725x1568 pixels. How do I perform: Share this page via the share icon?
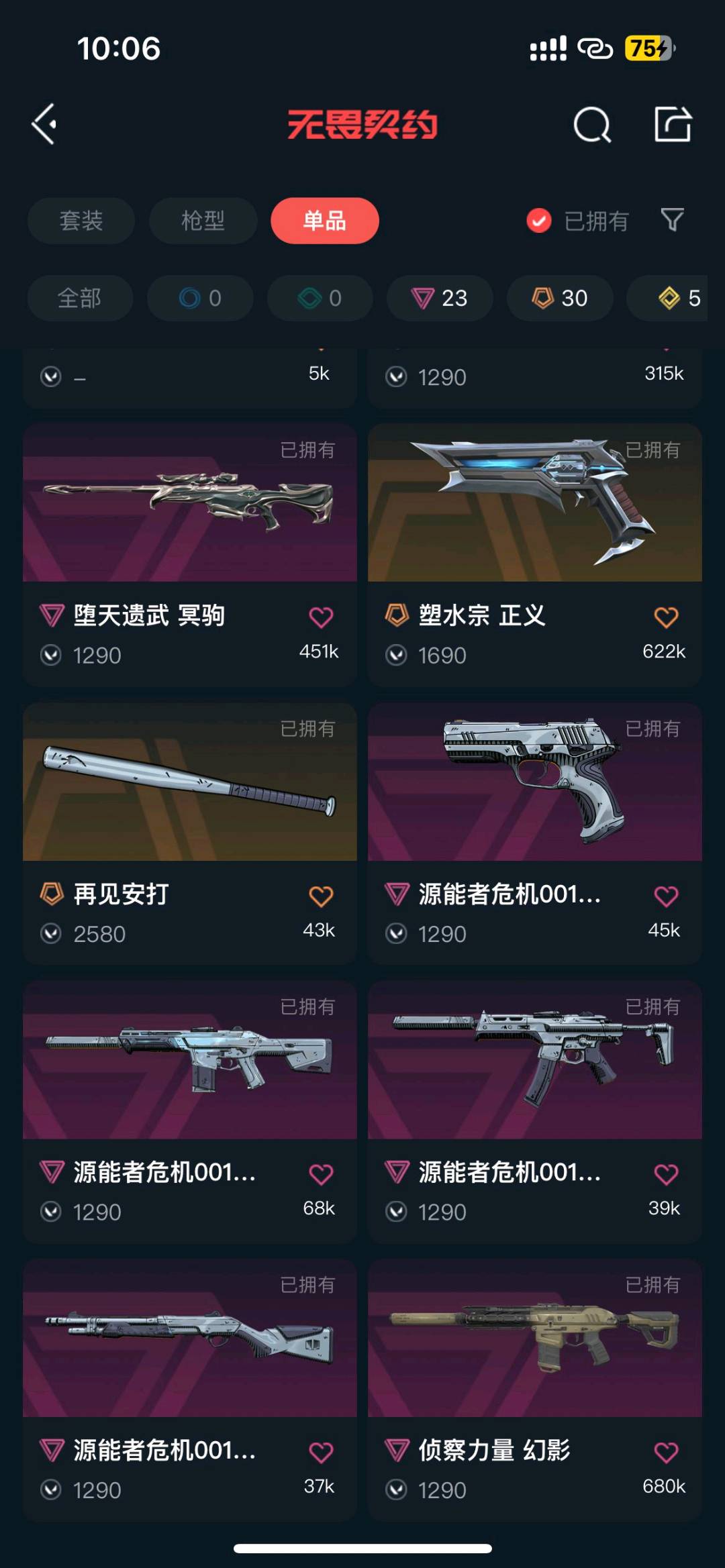(x=673, y=124)
